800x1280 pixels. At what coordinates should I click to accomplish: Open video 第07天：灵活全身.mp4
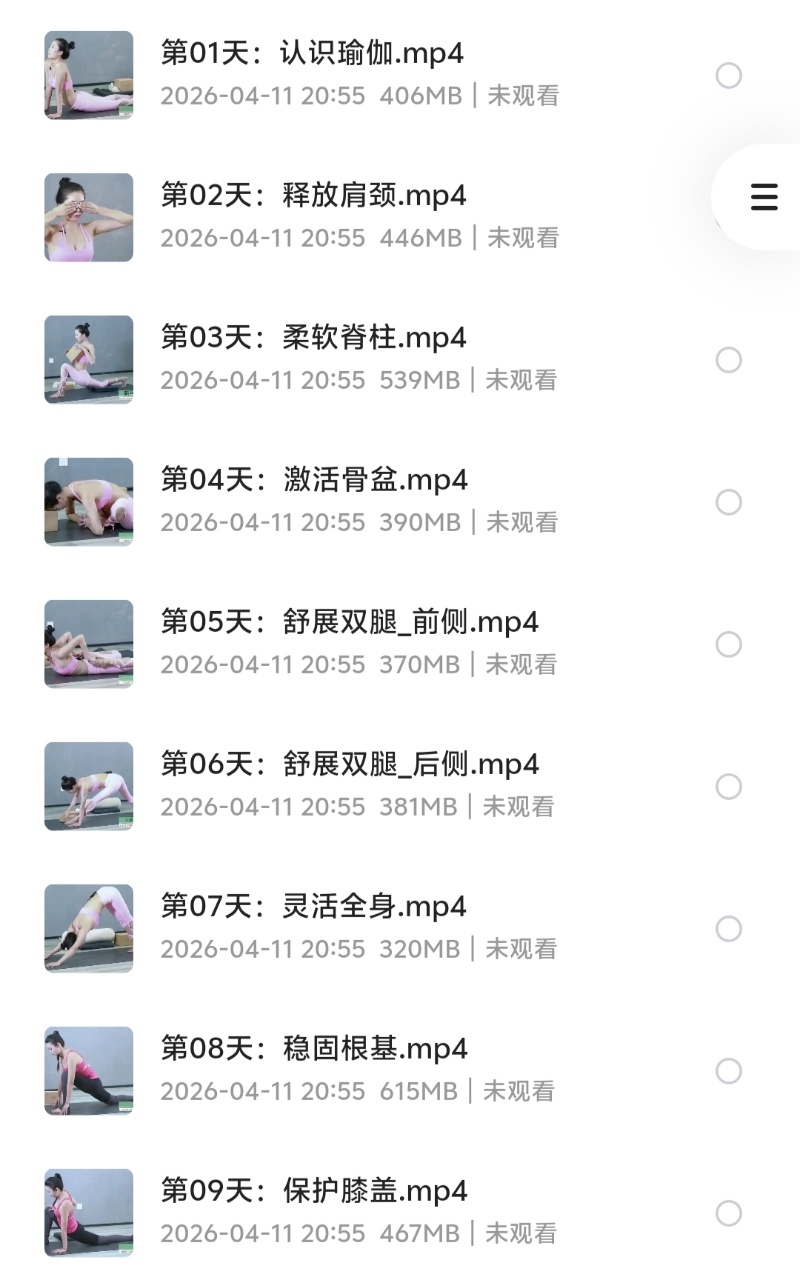click(x=314, y=906)
